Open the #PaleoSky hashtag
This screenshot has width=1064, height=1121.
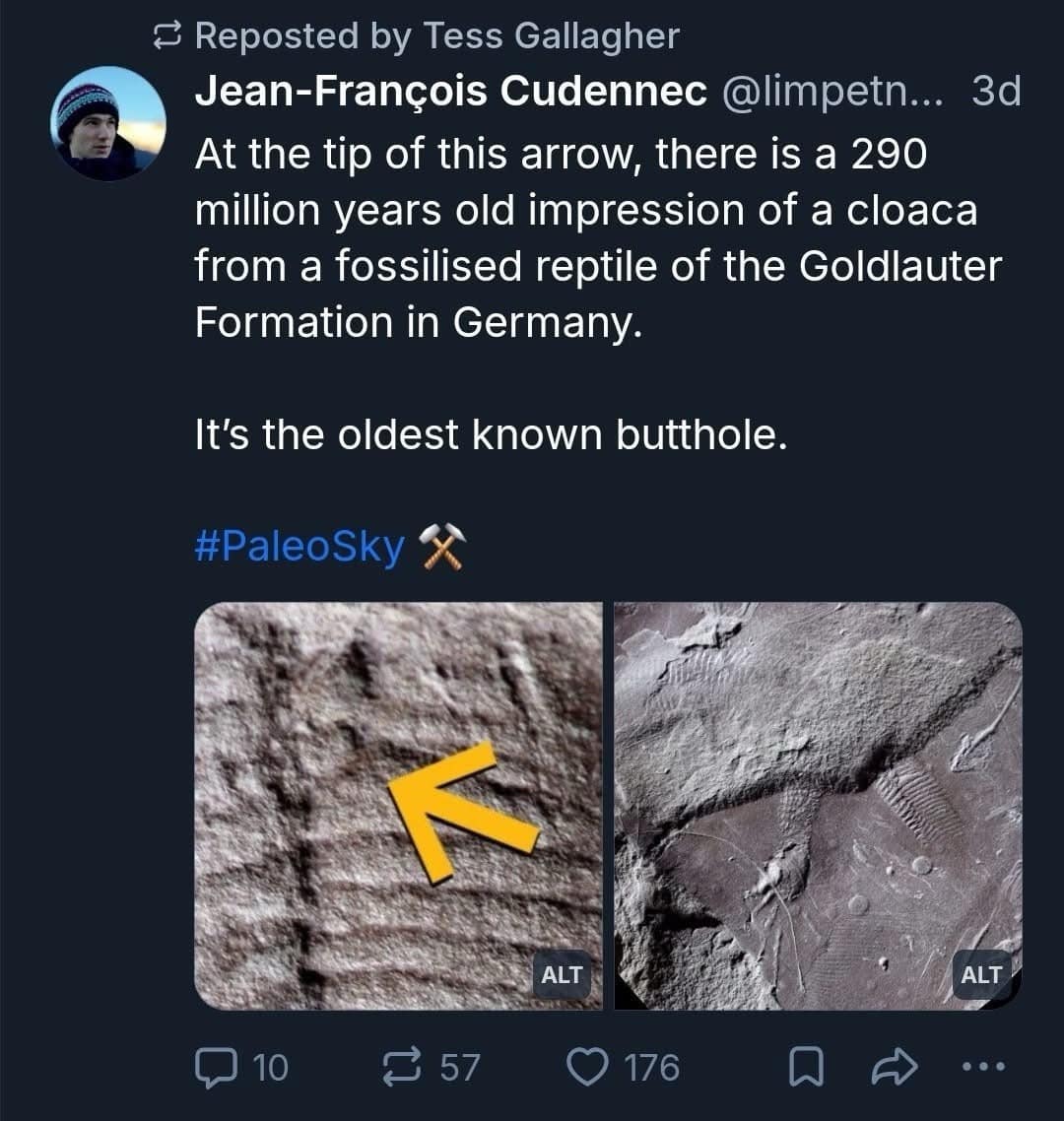(299, 546)
